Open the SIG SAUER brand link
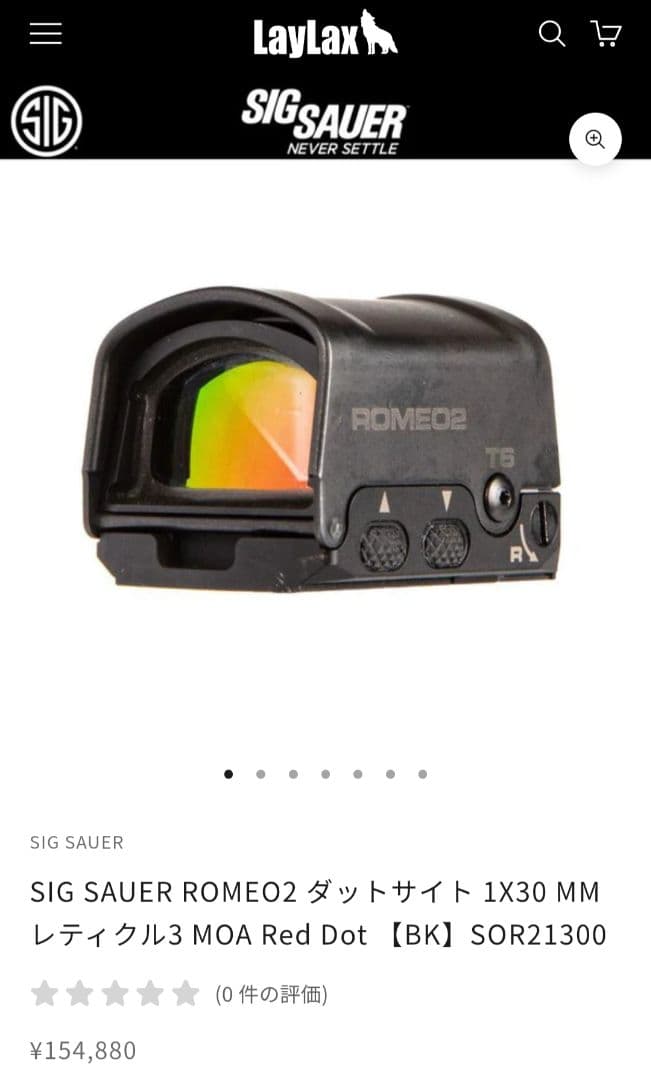651x1080 pixels. (77, 842)
